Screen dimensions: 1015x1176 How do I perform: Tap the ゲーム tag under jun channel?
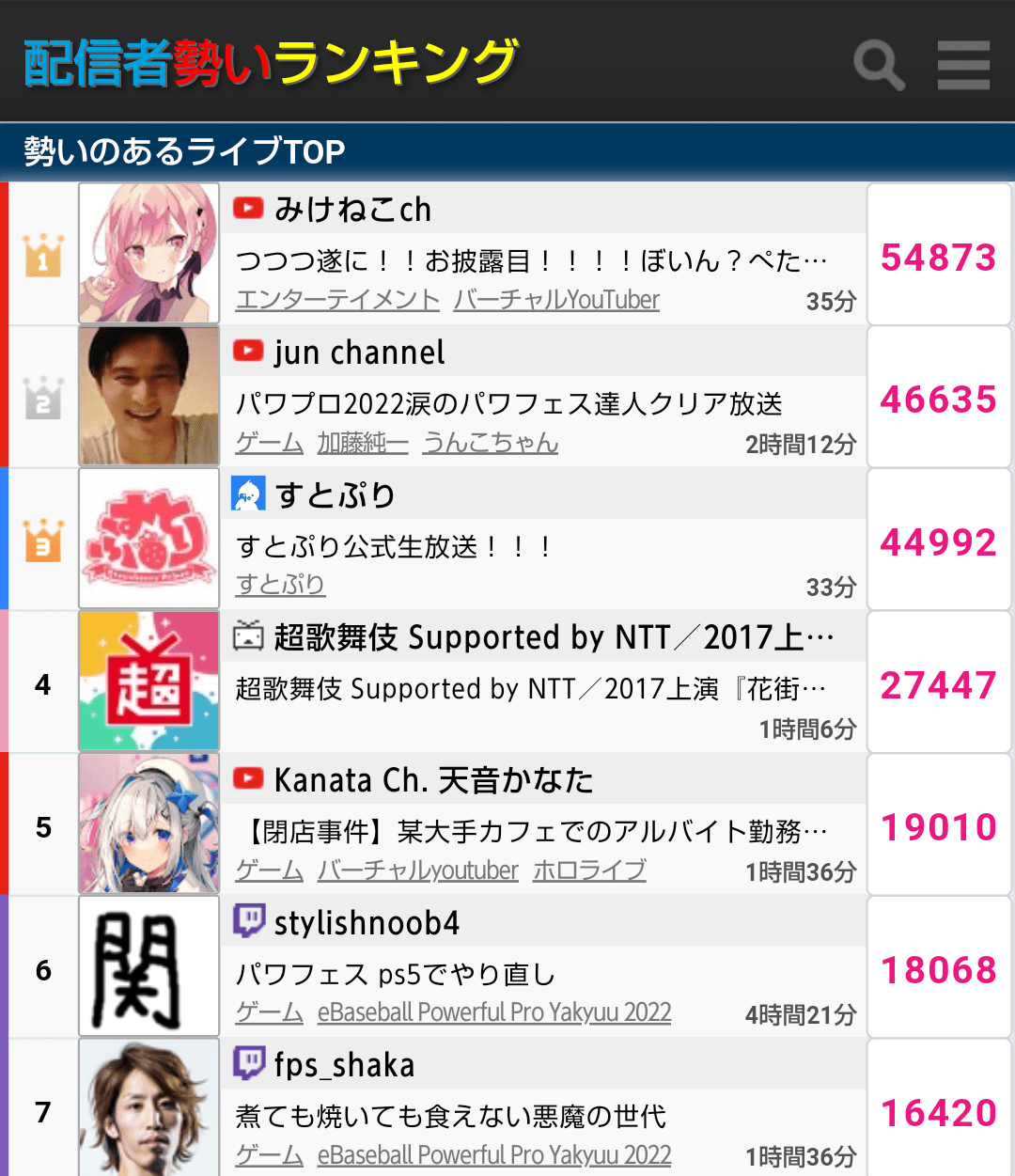coord(269,443)
